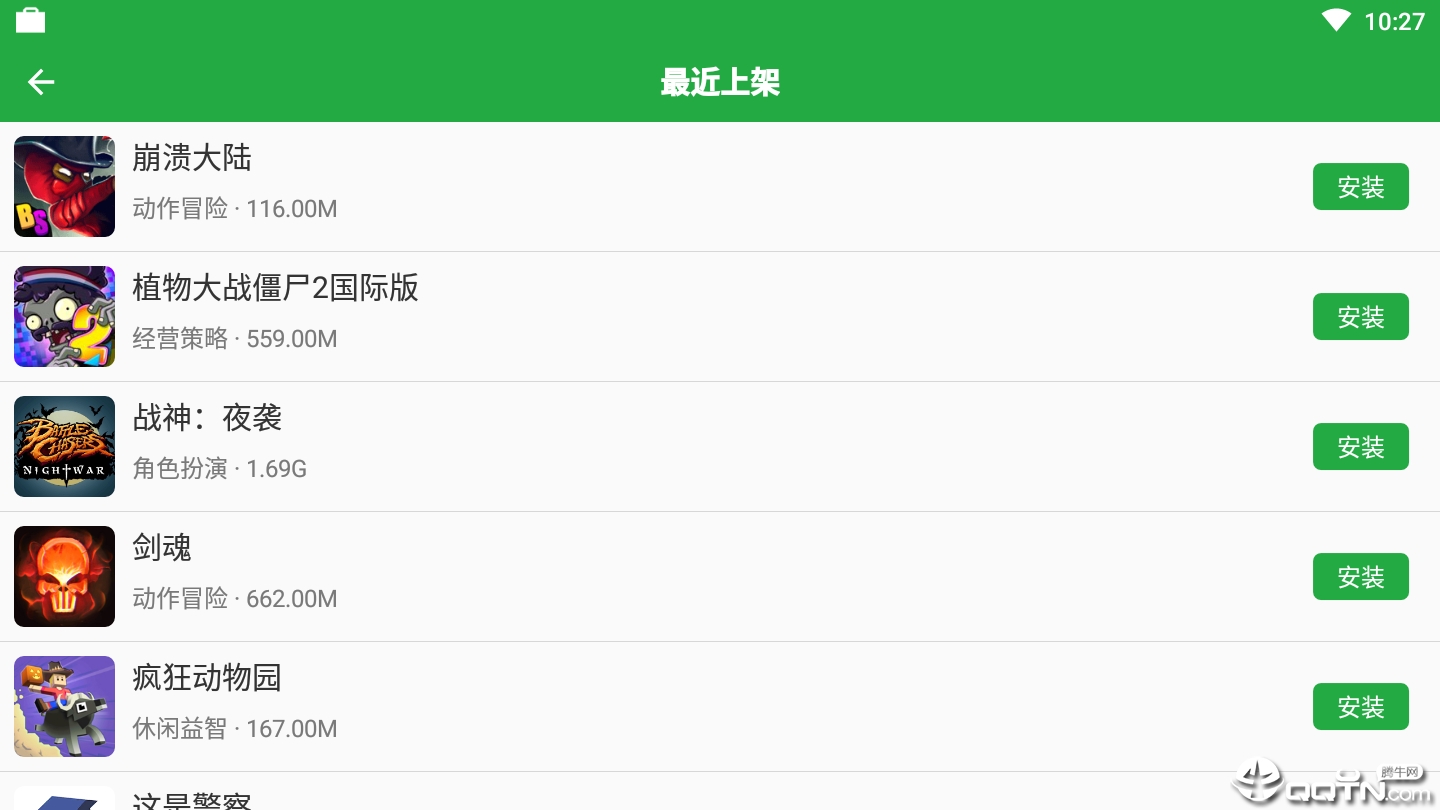The image size is (1440, 810).
Task: Install 崩溃大陆
Action: pyautogui.click(x=1360, y=187)
